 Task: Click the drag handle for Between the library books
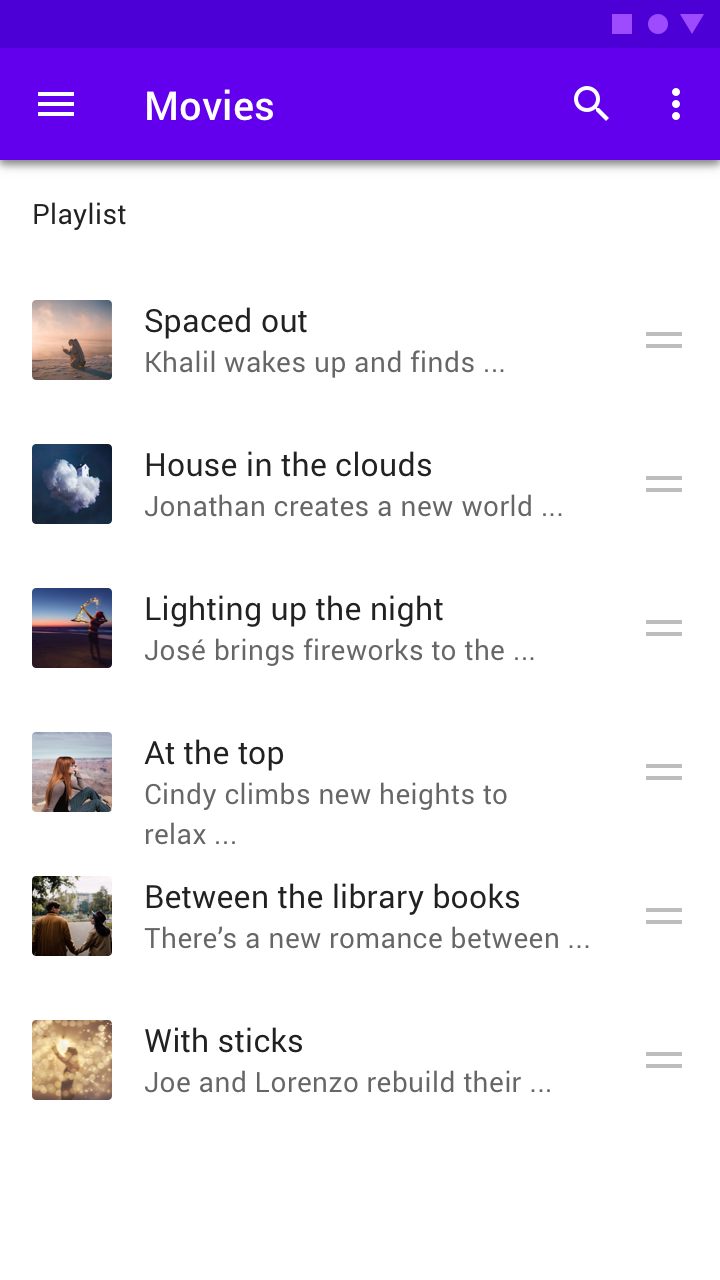click(663, 916)
